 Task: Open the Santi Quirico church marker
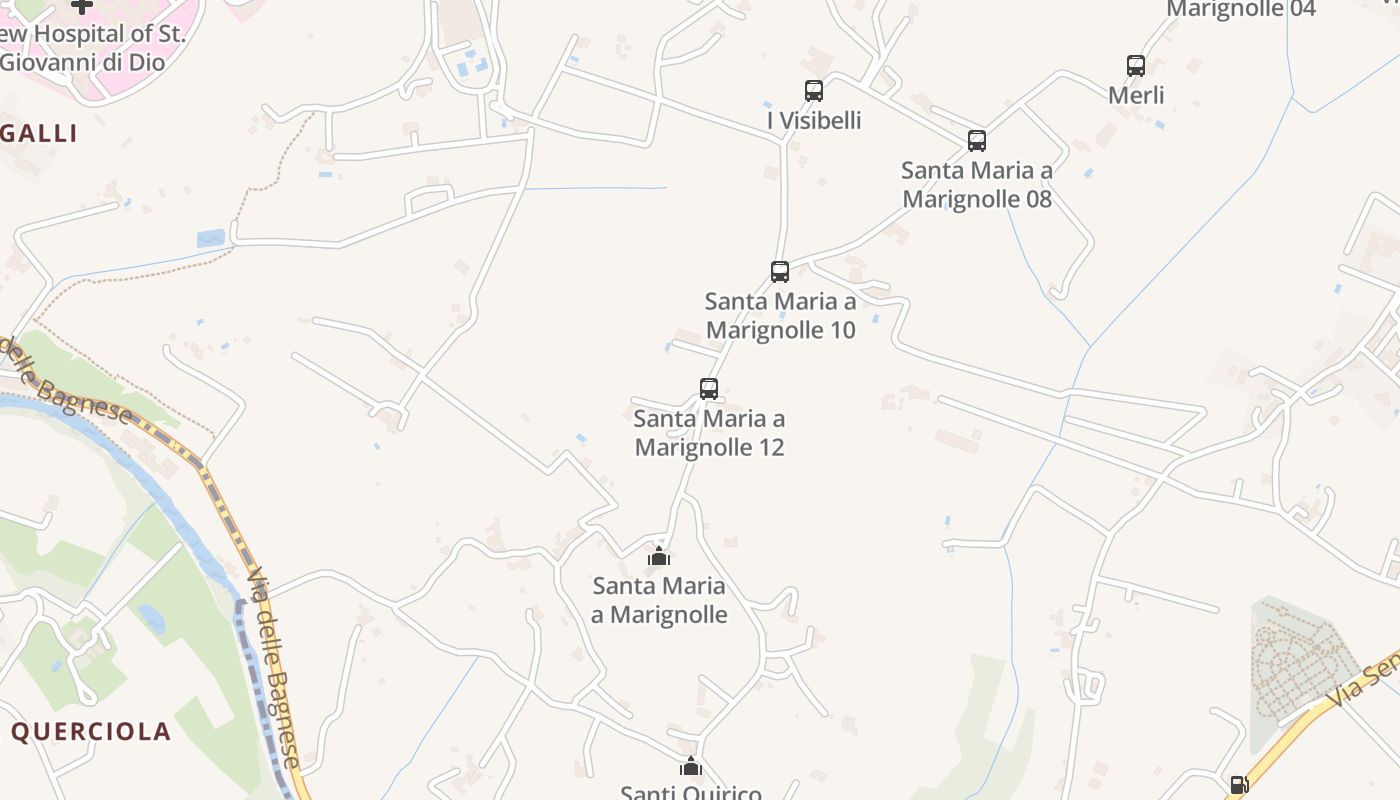tap(690, 767)
